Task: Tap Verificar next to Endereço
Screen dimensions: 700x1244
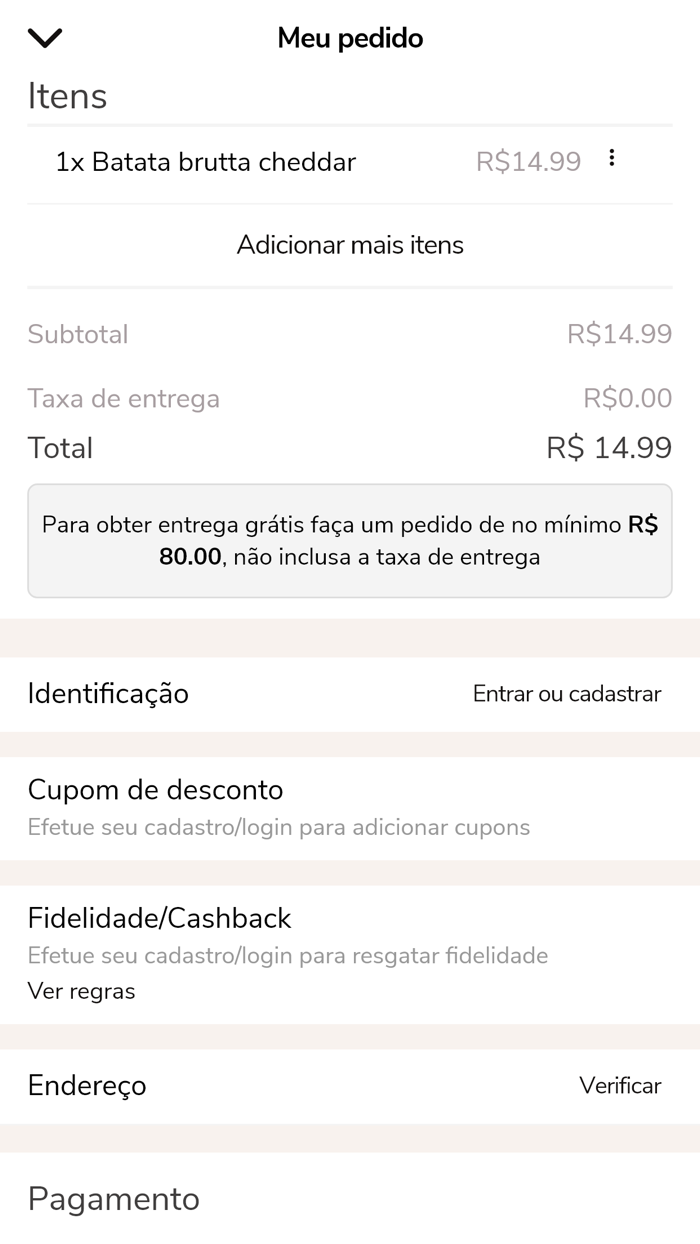Action: (x=620, y=1086)
